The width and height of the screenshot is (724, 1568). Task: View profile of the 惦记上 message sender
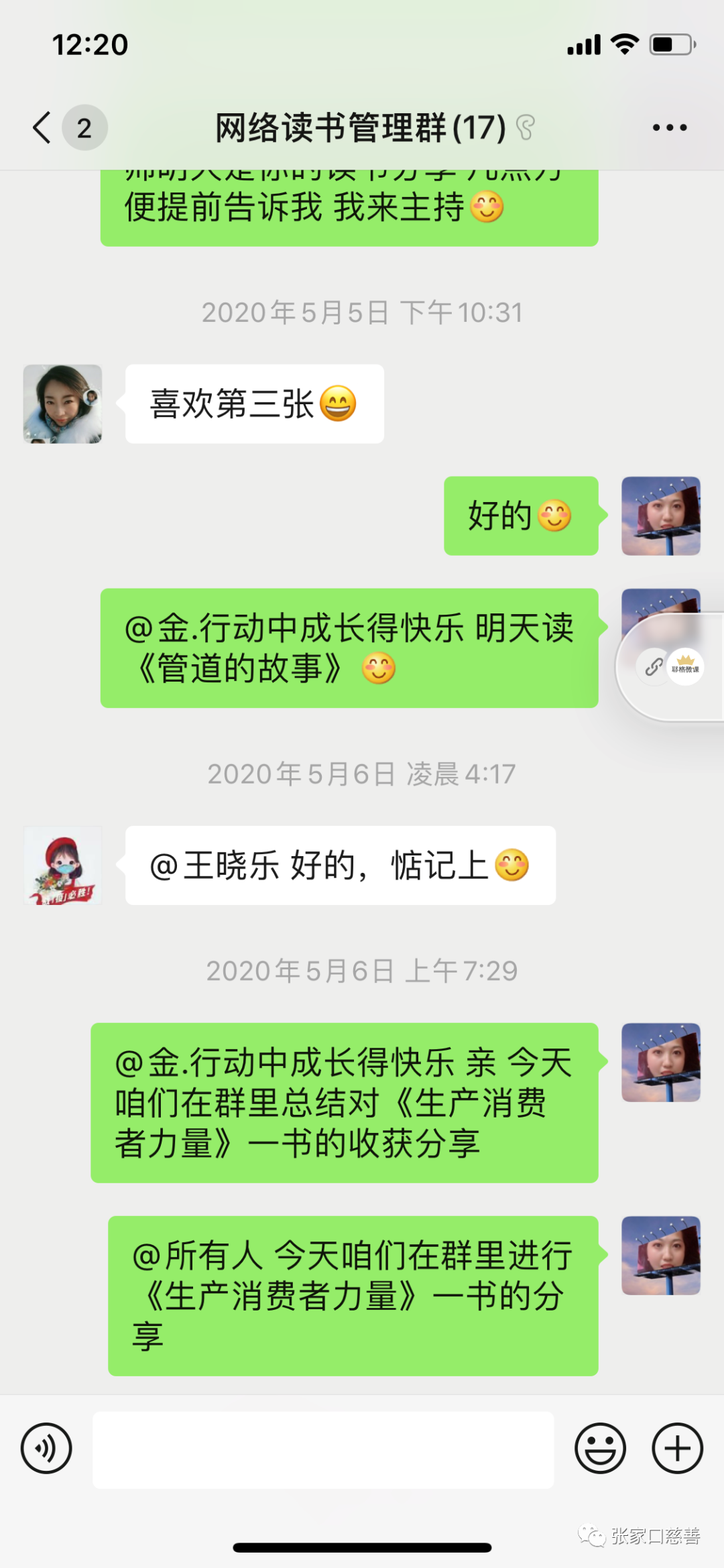(62, 865)
